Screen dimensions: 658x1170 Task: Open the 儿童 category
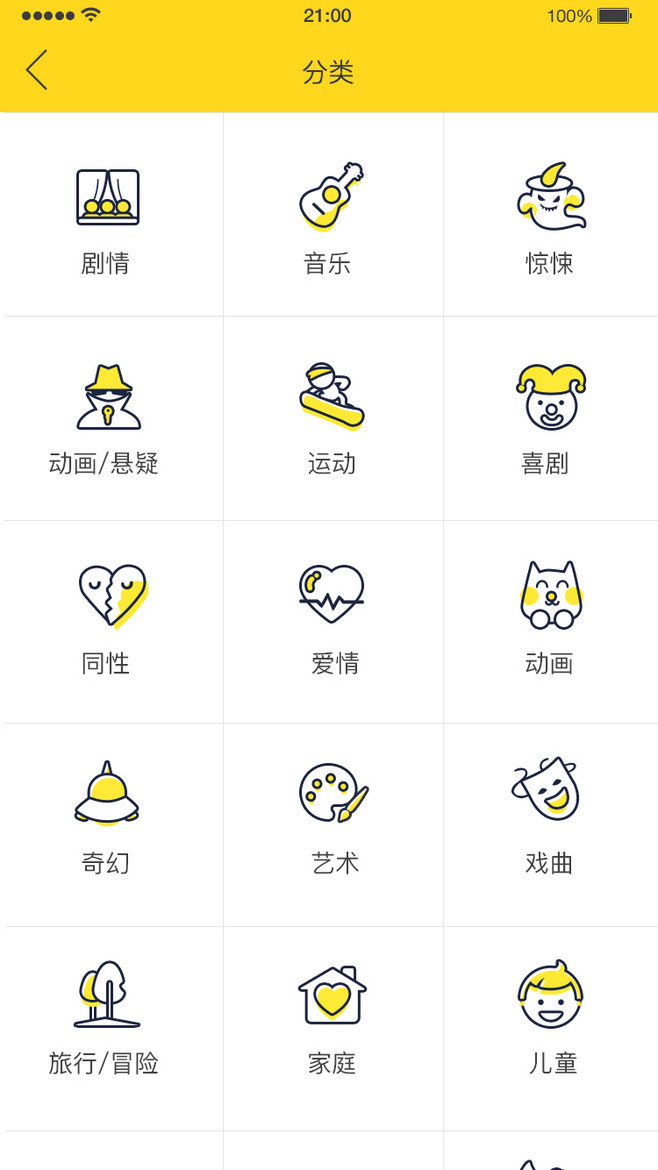(x=550, y=1022)
